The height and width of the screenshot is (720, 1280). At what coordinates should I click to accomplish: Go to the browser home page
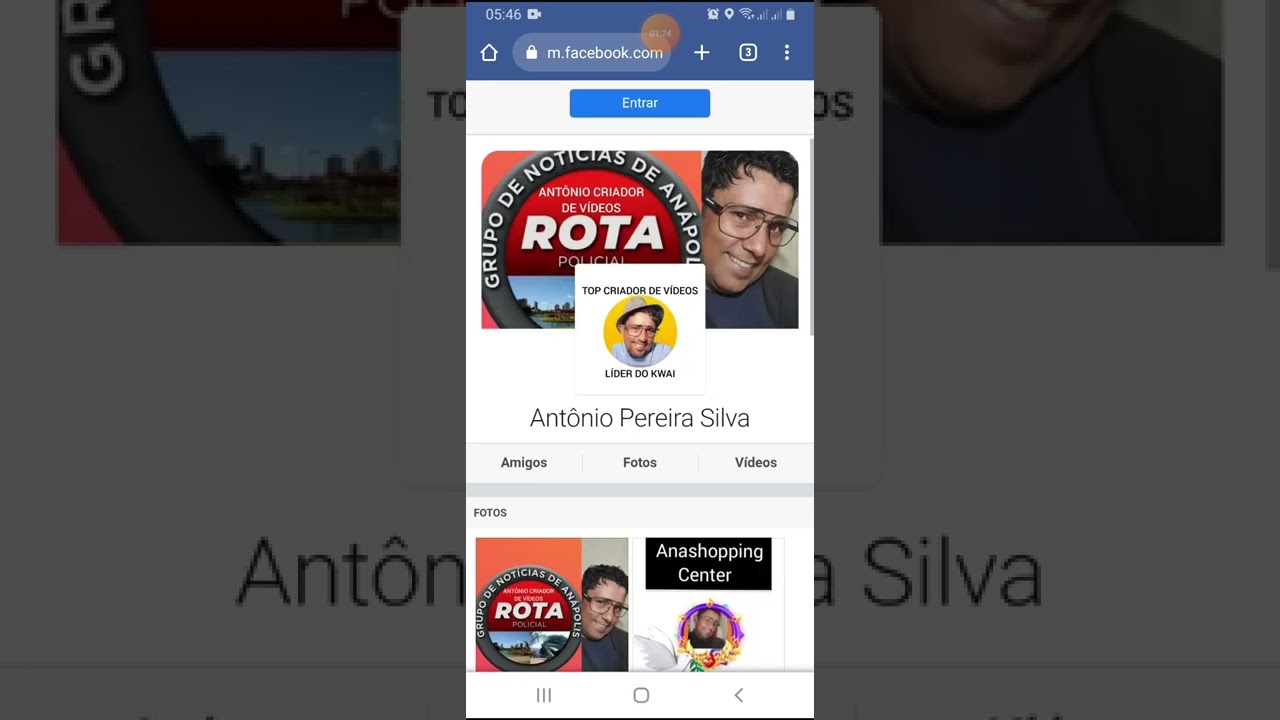[489, 53]
